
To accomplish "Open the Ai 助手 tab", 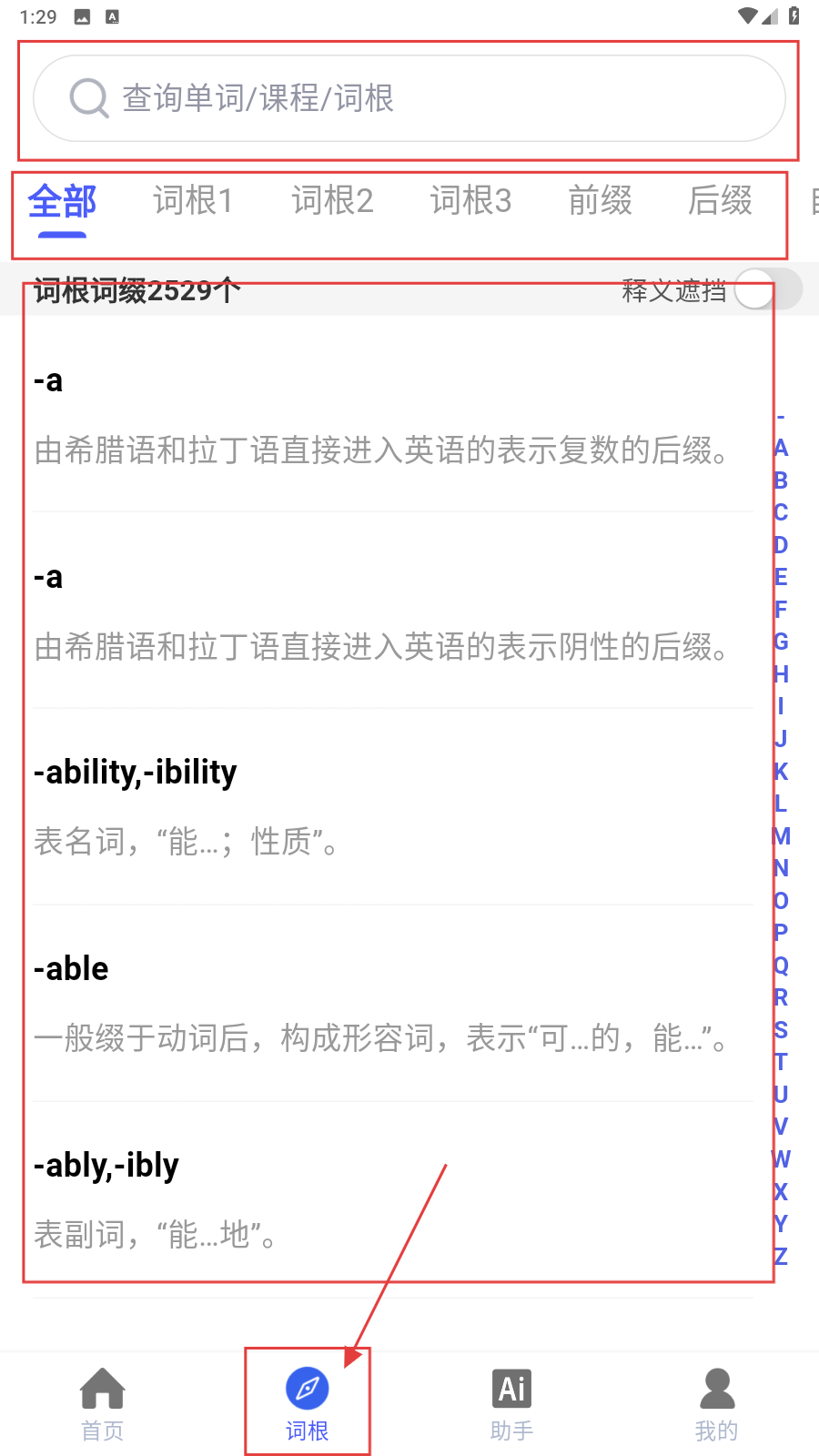I will 511,1405.
